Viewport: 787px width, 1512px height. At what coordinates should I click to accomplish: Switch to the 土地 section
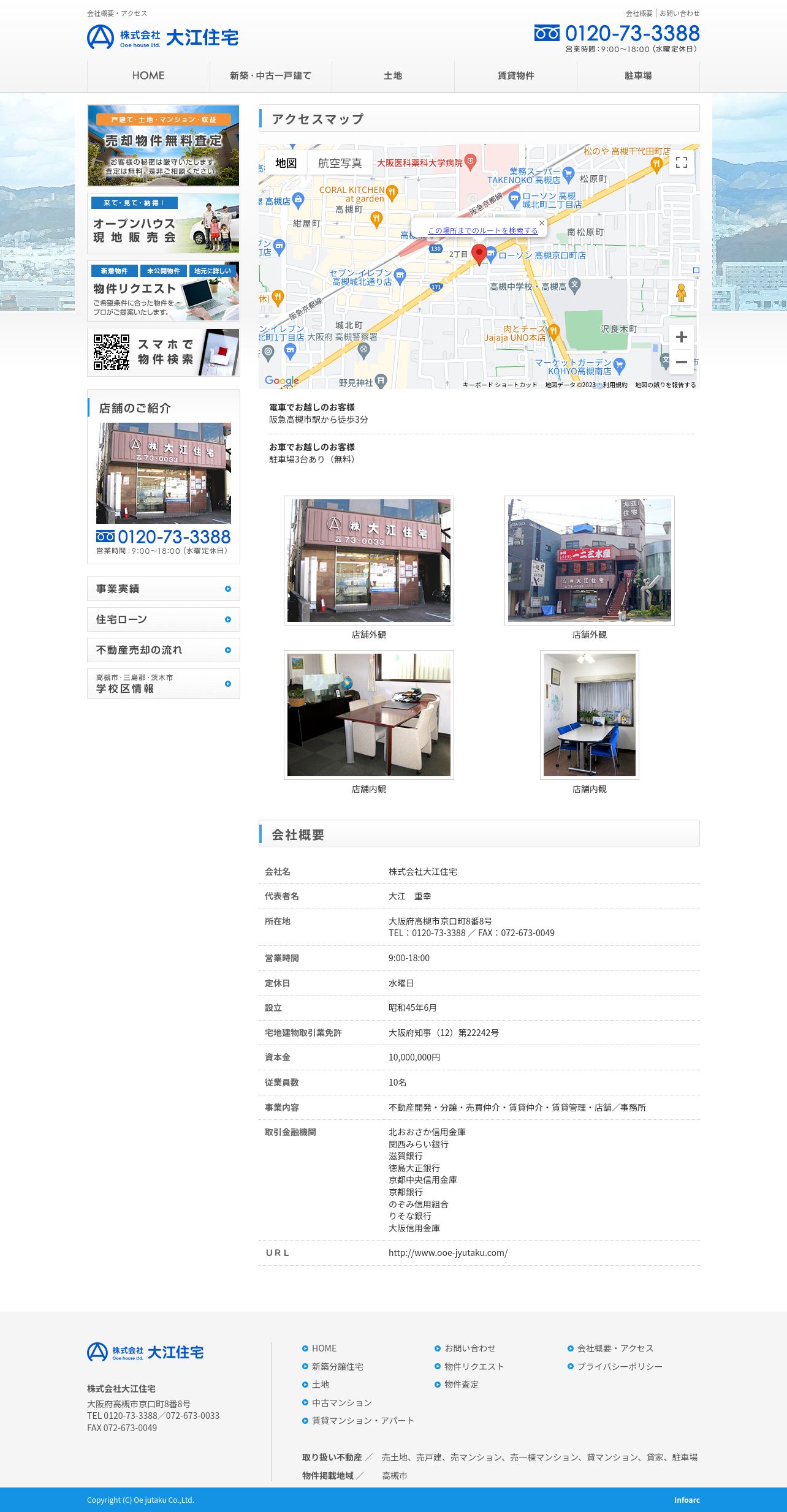click(x=393, y=76)
